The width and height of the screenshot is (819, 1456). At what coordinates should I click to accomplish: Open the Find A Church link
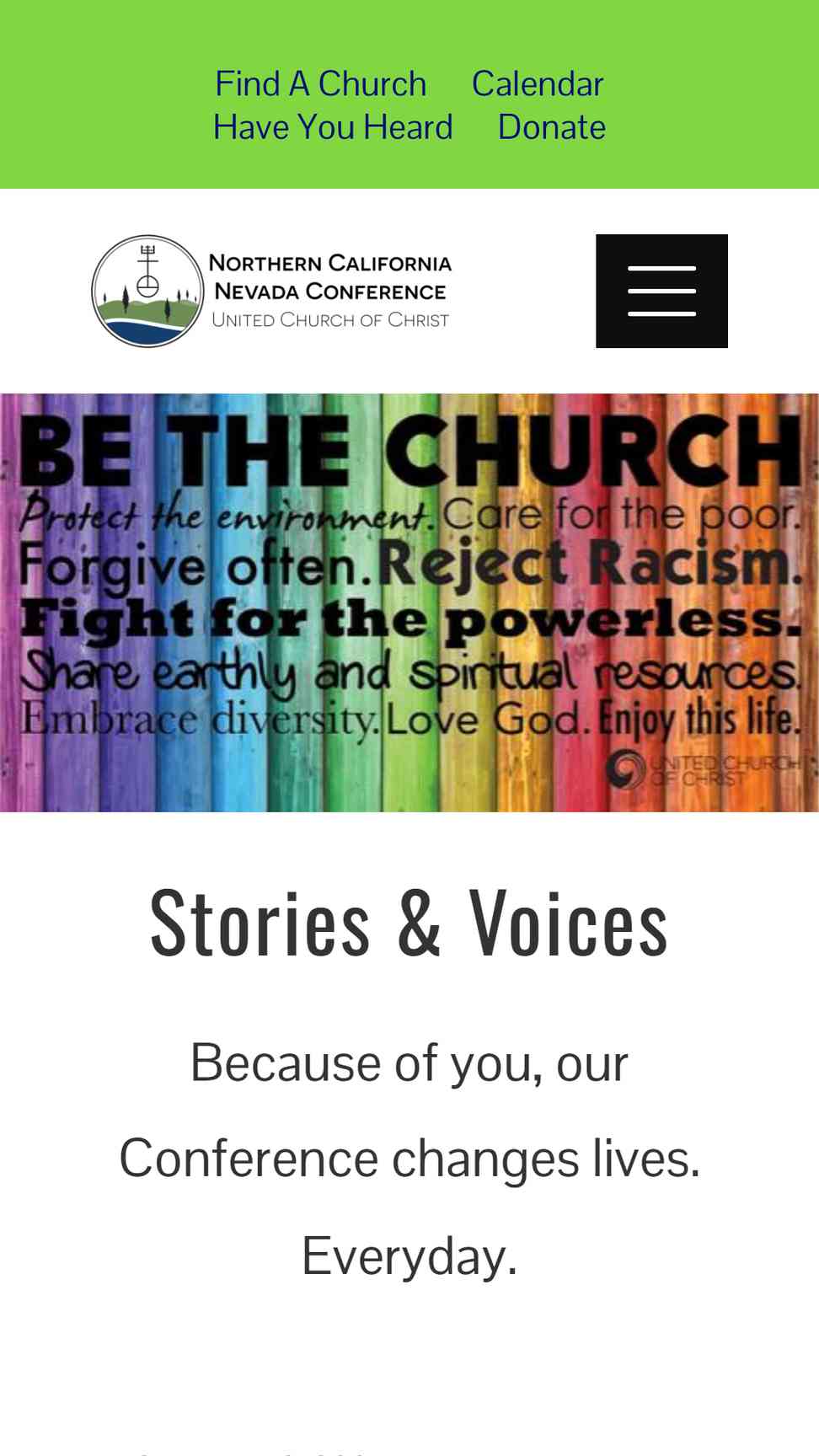click(x=320, y=84)
